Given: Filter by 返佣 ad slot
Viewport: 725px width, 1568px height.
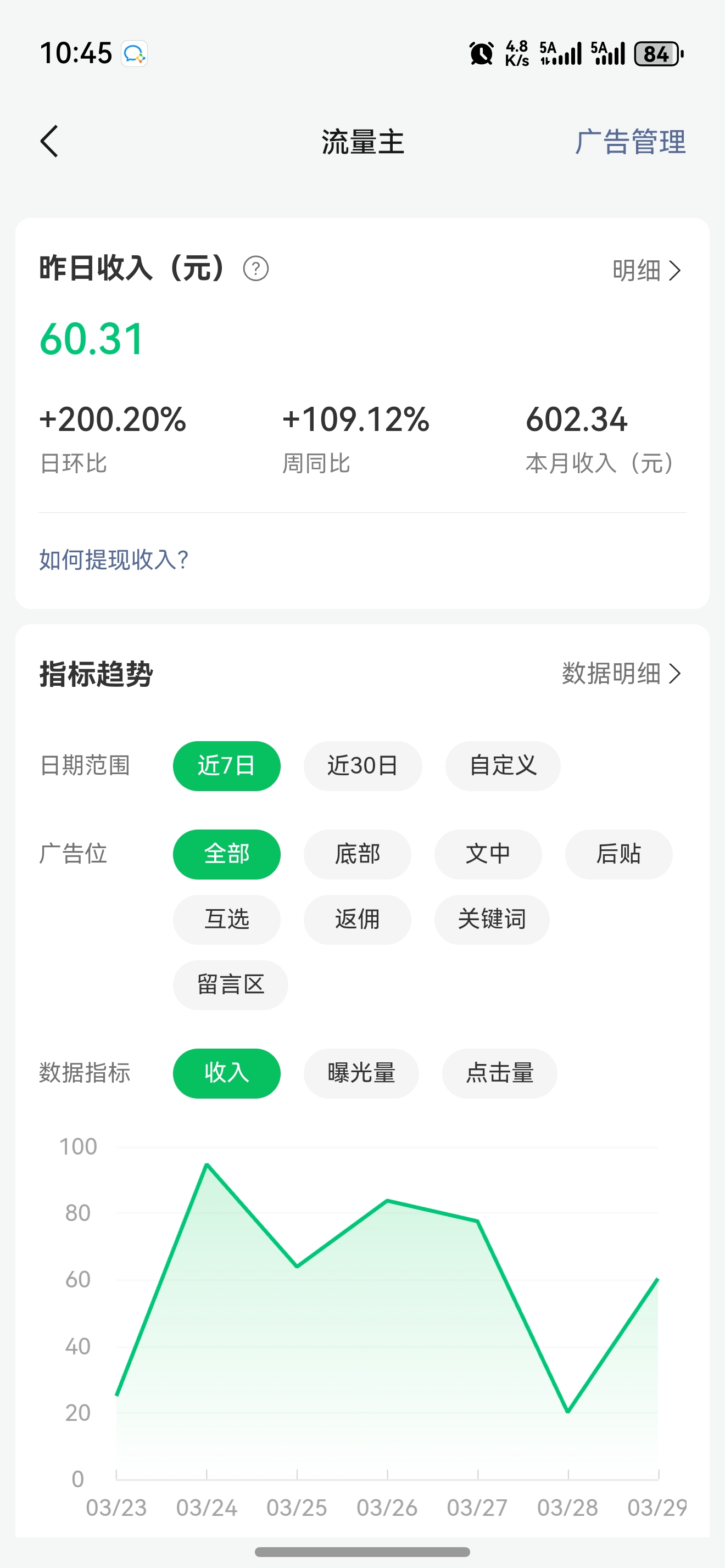Looking at the screenshot, I should click(358, 919).
